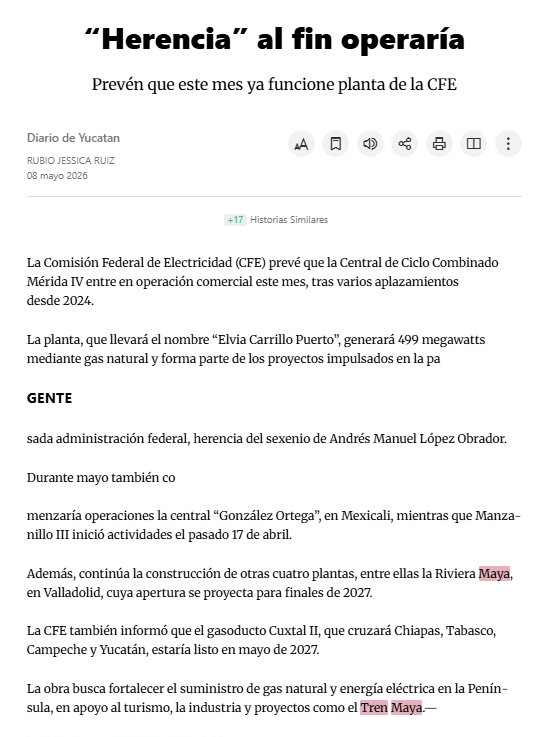
Task: Share this article
Action: tap(405, 143)
